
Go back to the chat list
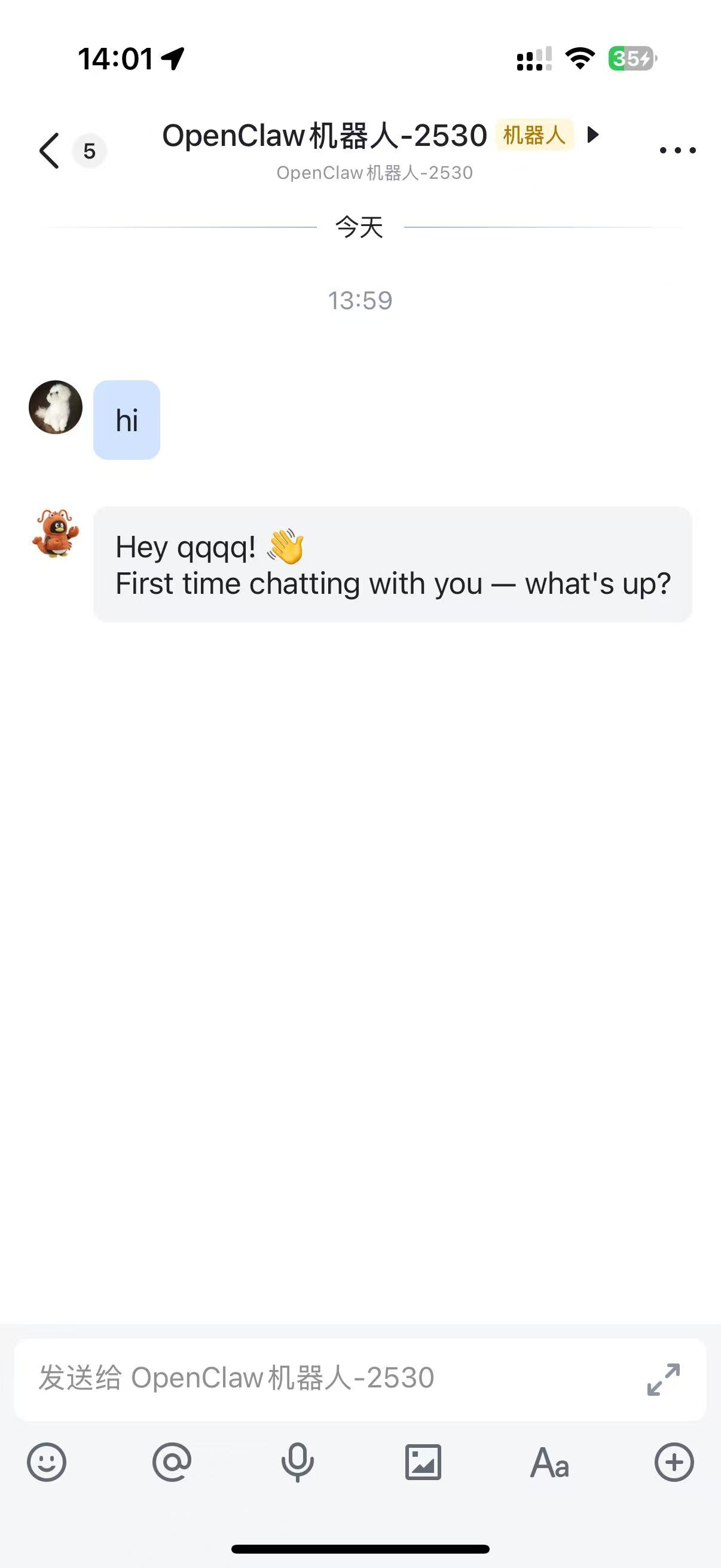click(x=50, y=150)
